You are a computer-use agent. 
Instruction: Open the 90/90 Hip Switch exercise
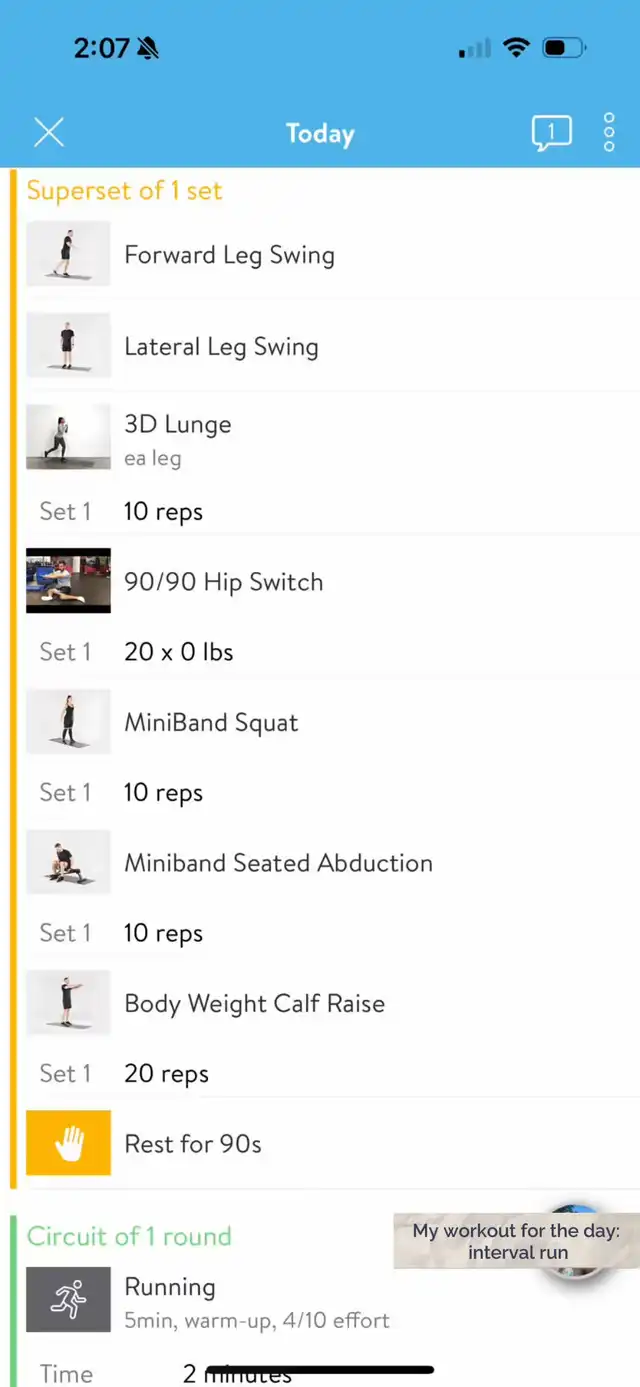(x=330, y=581)
